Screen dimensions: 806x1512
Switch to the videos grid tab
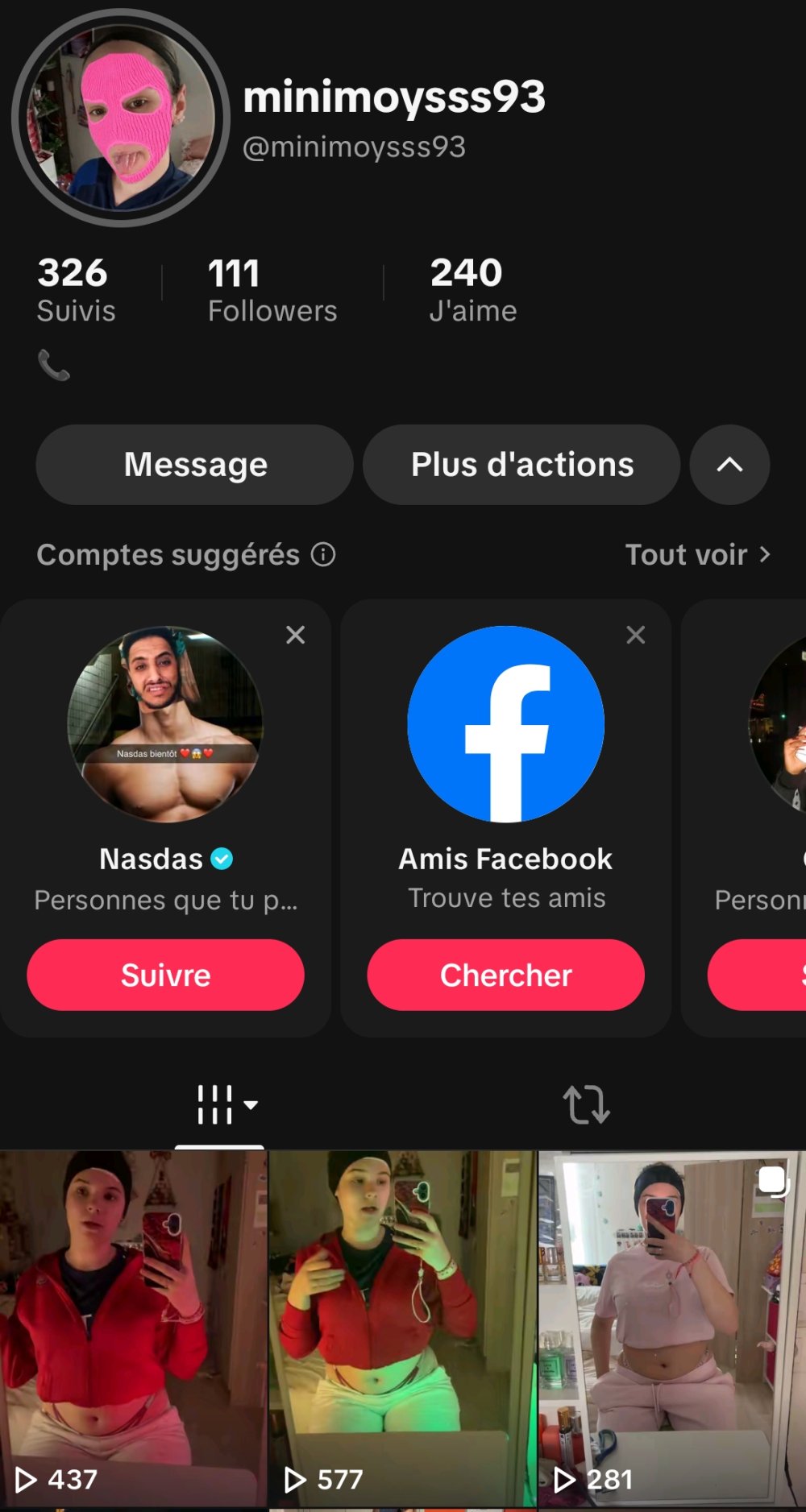click(x=219, y=1104)
